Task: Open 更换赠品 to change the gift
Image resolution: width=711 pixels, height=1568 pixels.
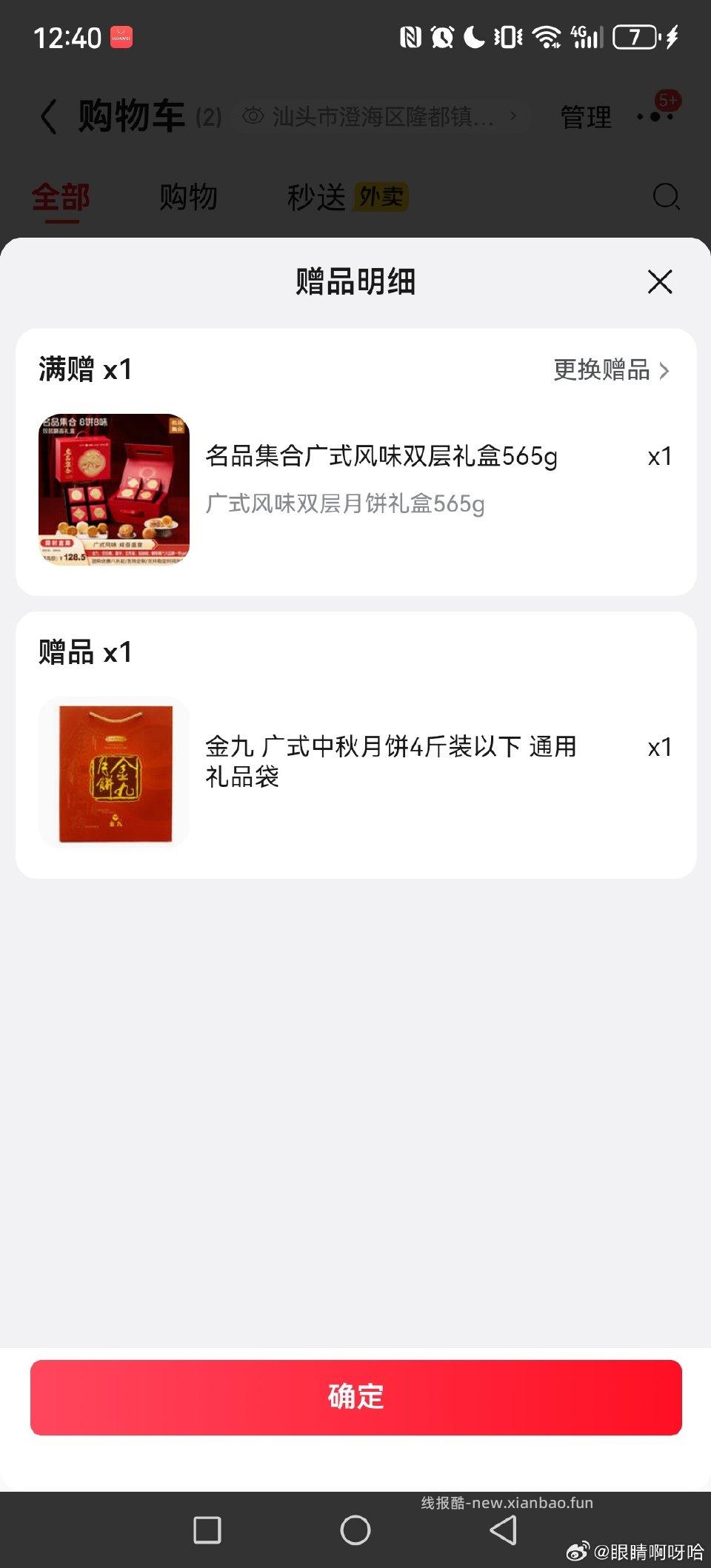Action: coord(601,371)
